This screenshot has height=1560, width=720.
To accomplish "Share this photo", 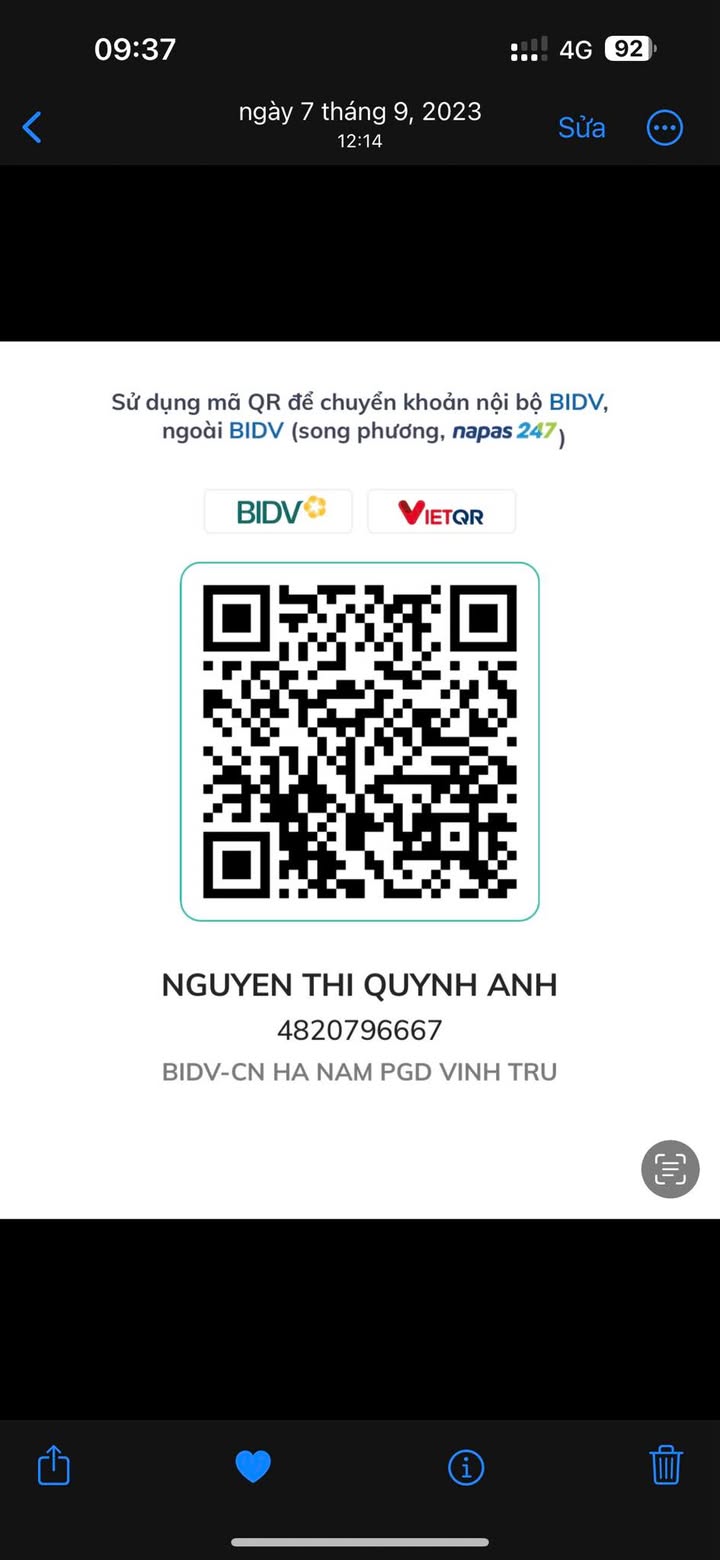I will [x=54, y=1466].
